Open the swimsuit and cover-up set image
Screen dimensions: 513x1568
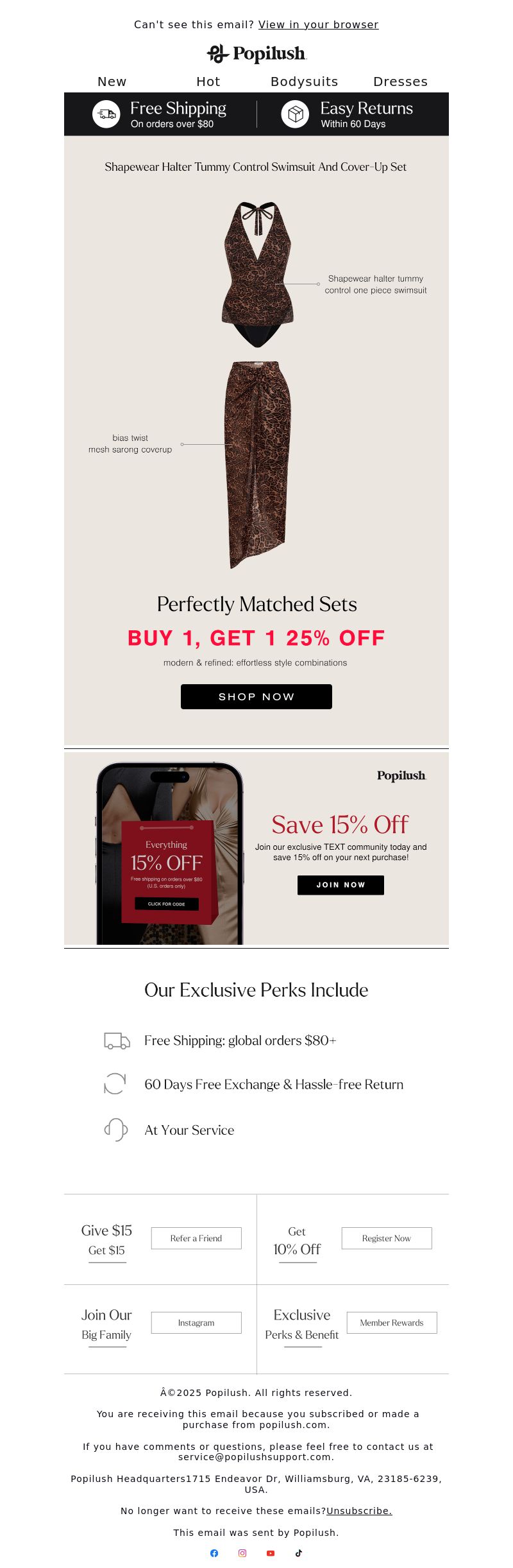coord(256,385)
